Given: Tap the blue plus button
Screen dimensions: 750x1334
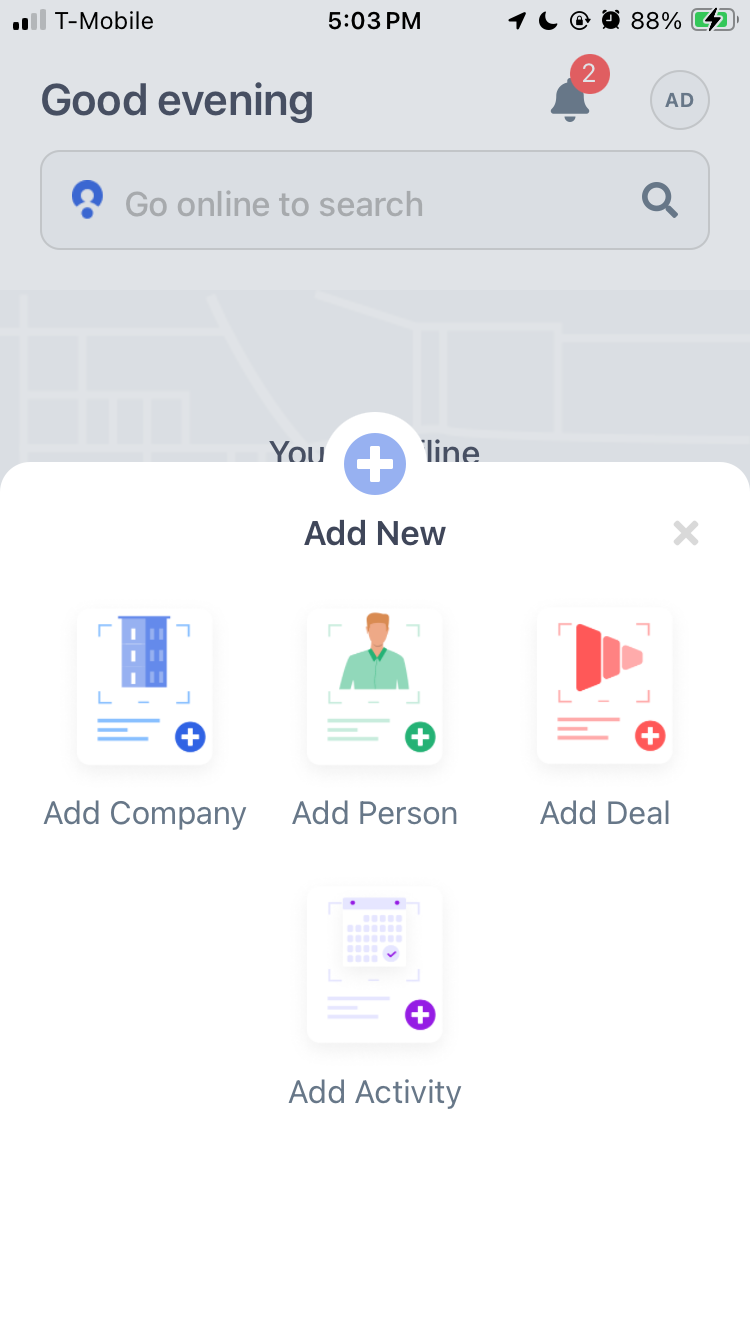Looking at the screenshot, I should tap(375, 464).
